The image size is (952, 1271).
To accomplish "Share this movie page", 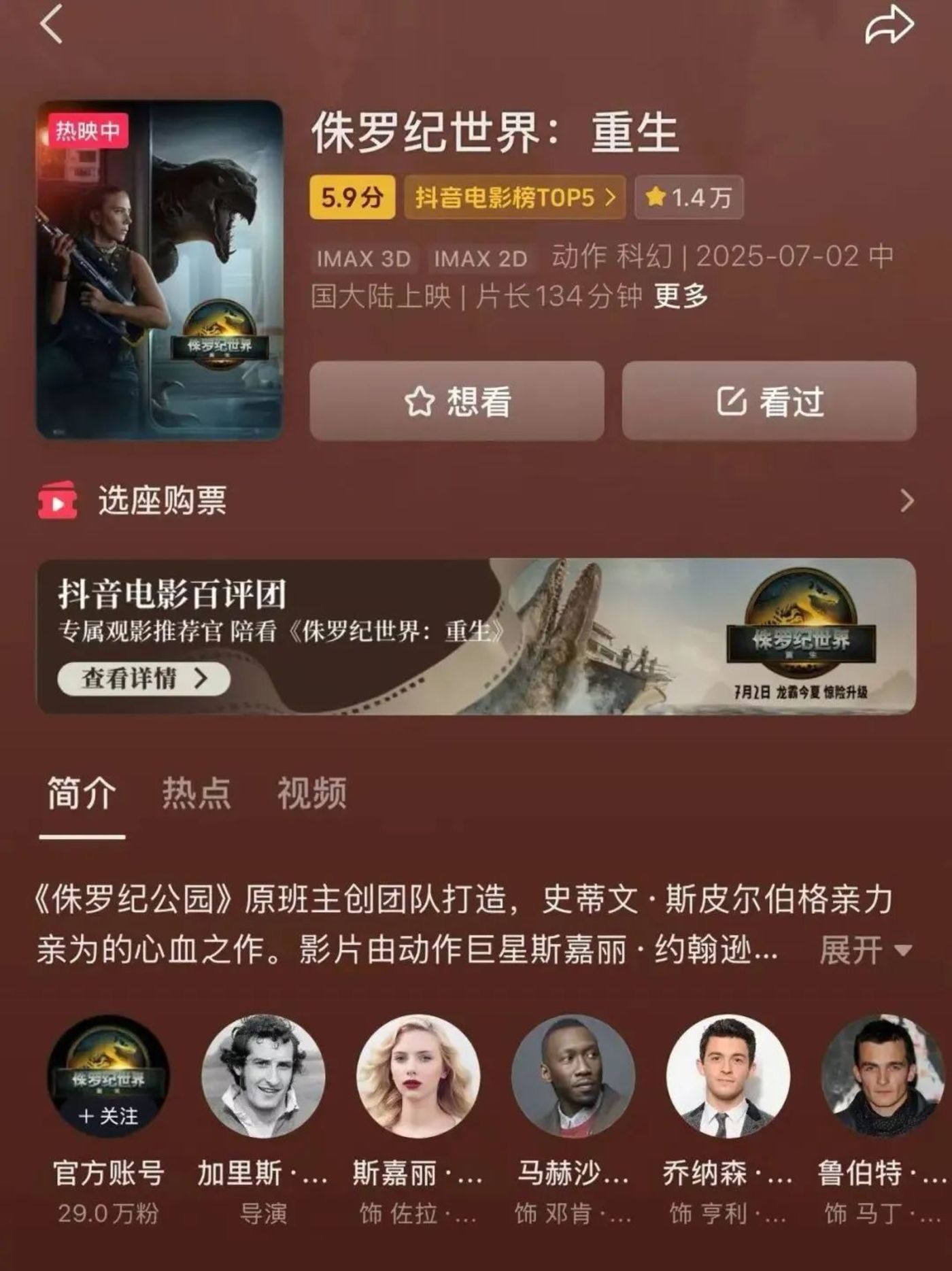I will click(x=888, y=25).
